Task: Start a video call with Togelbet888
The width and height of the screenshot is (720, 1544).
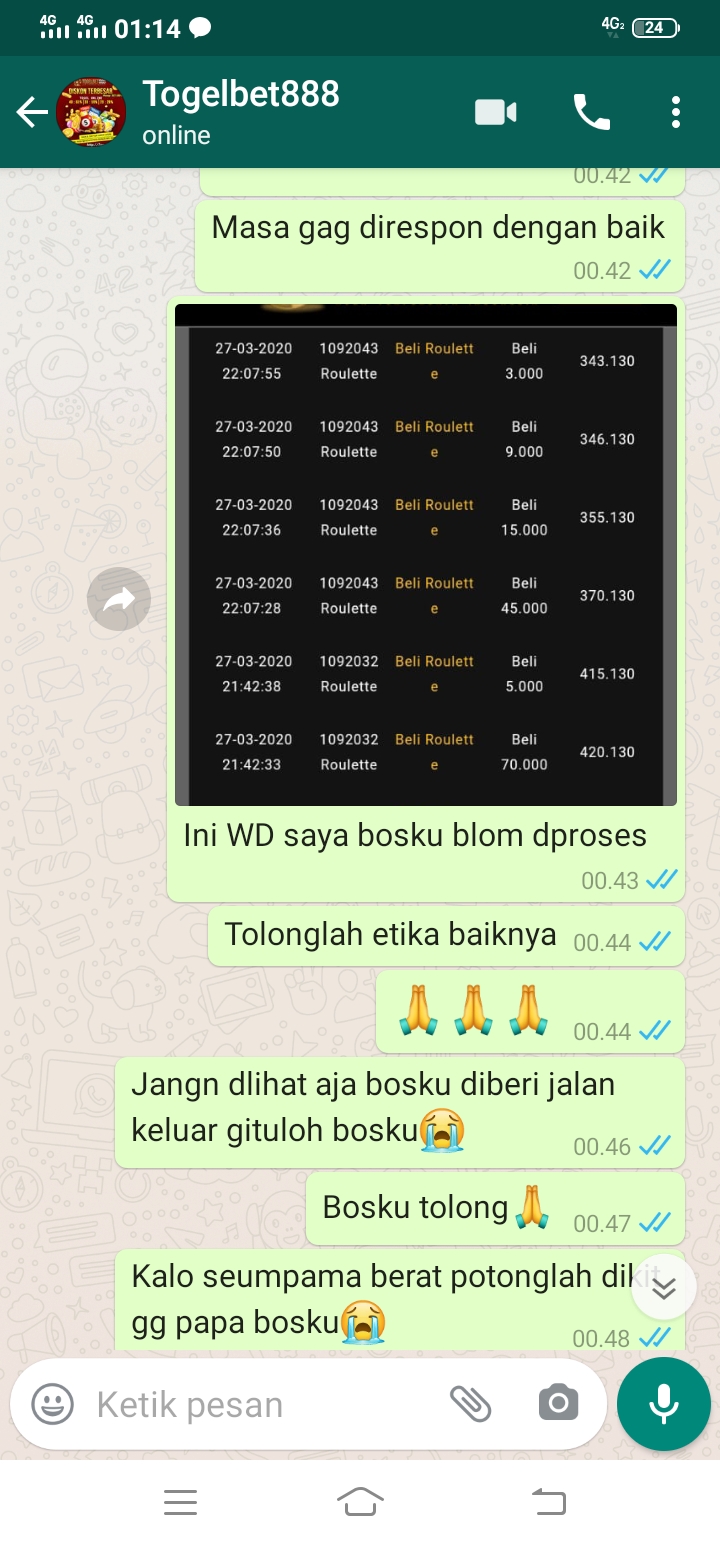Action: pos(495,113)
